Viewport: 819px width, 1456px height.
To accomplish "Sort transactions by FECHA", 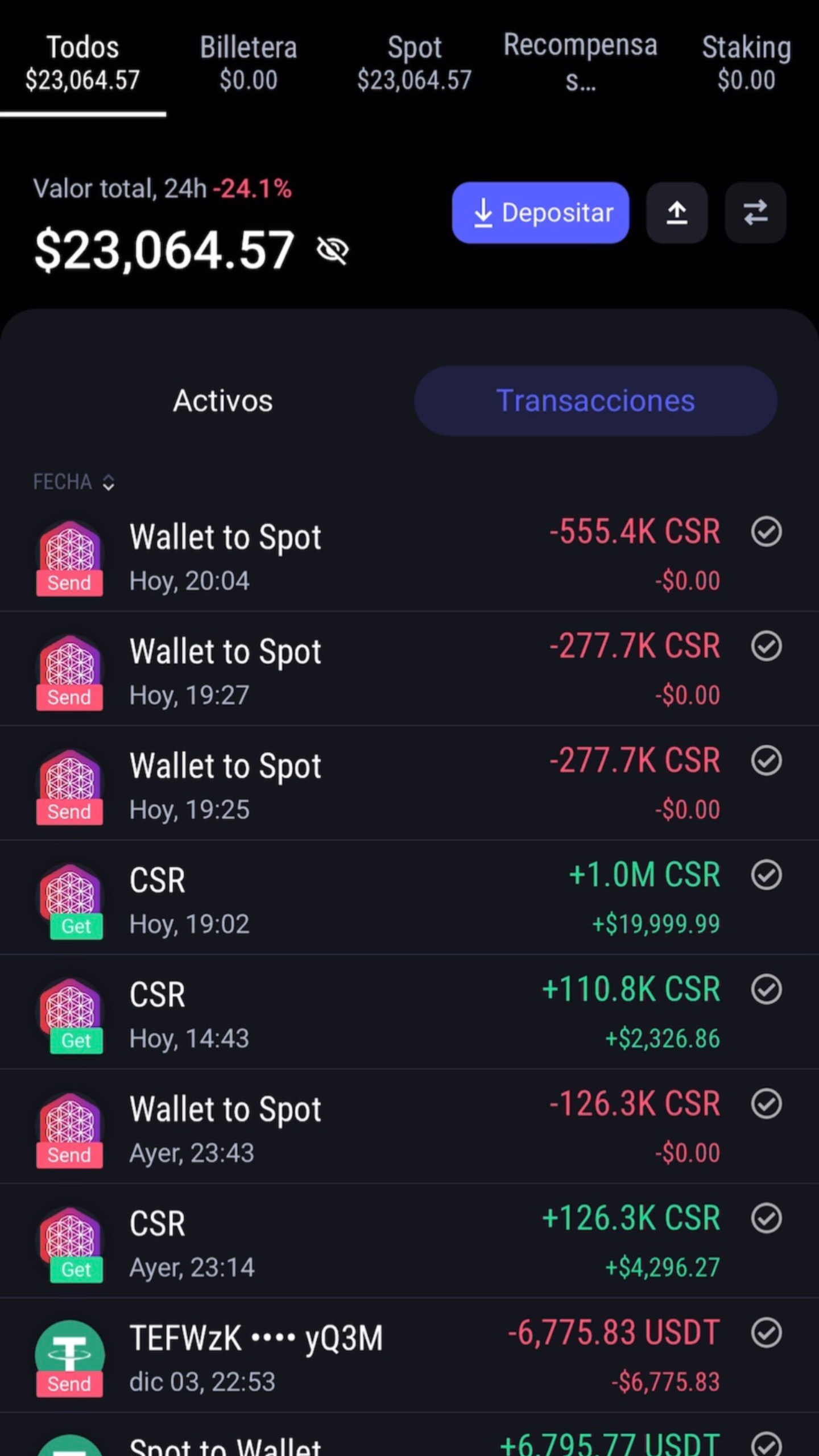I will 74,482.
